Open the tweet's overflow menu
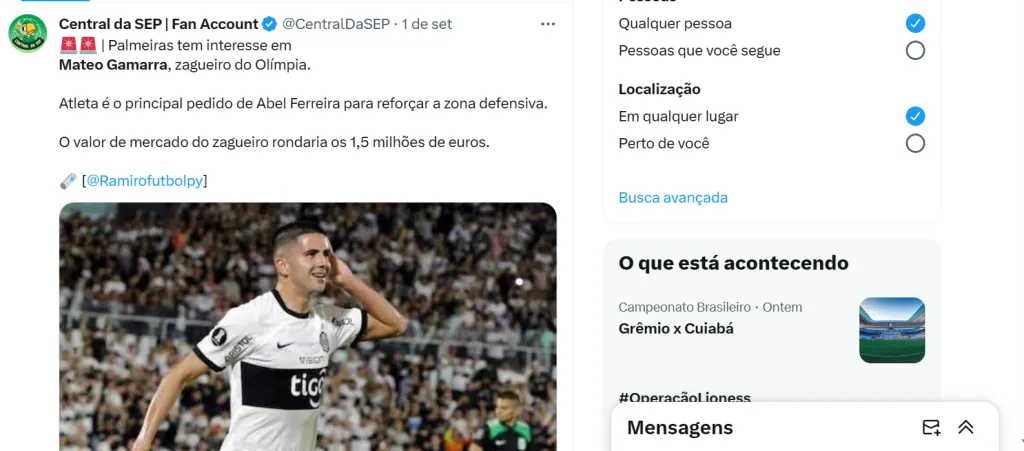Viewport: 1024px width, 451px height. (547, 23)
